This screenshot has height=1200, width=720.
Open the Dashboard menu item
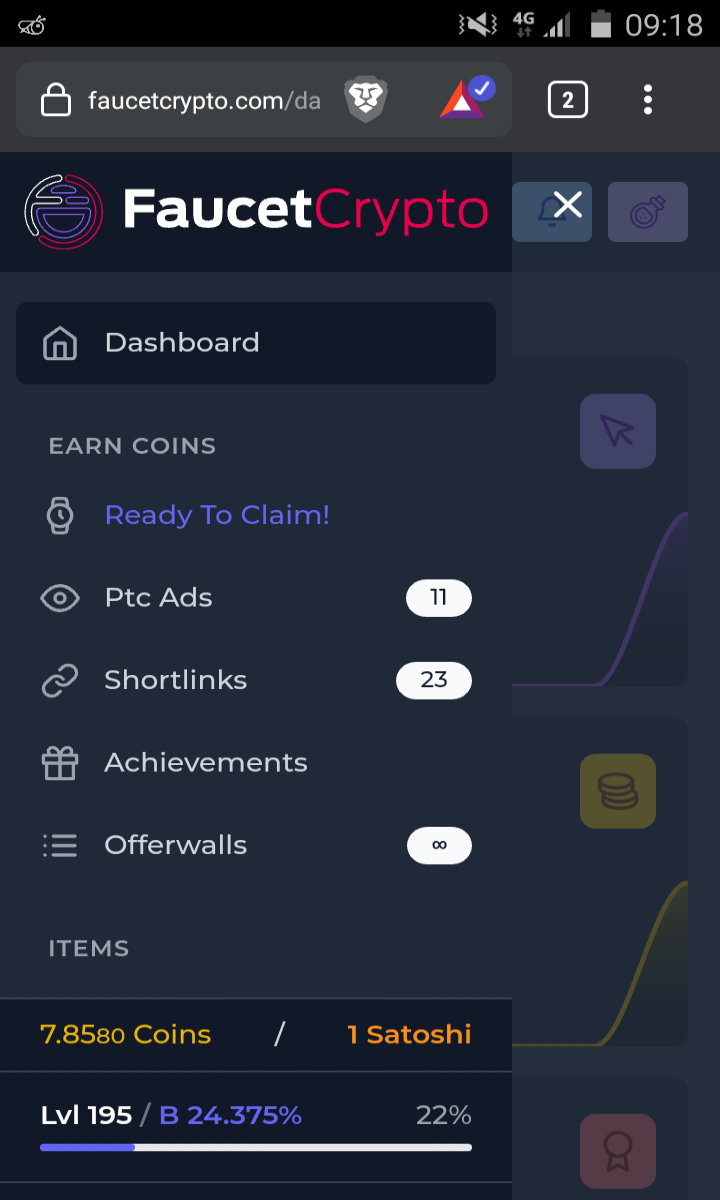pos(256,343)
